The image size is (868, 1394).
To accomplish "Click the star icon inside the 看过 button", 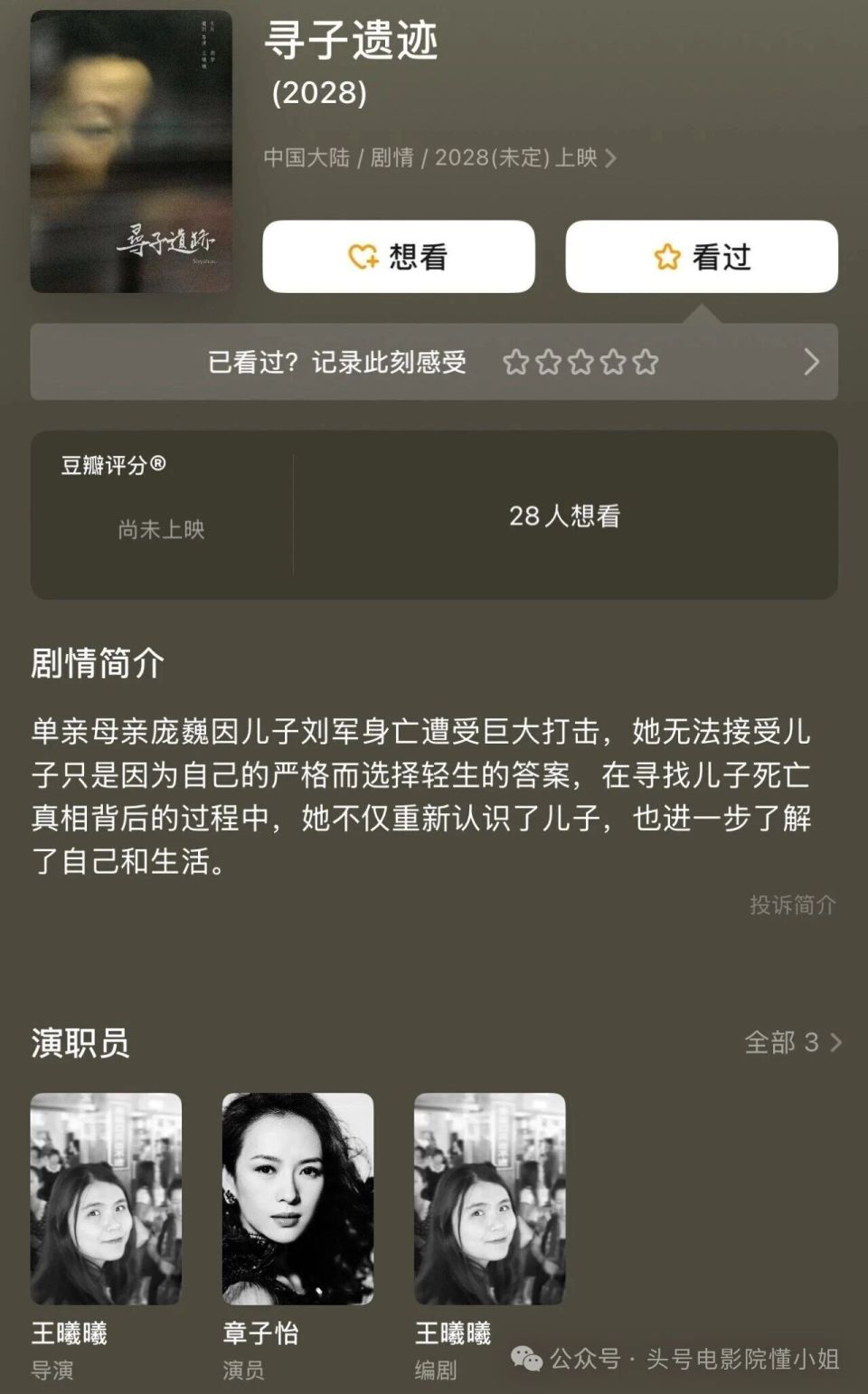I will tap(666, 257).
